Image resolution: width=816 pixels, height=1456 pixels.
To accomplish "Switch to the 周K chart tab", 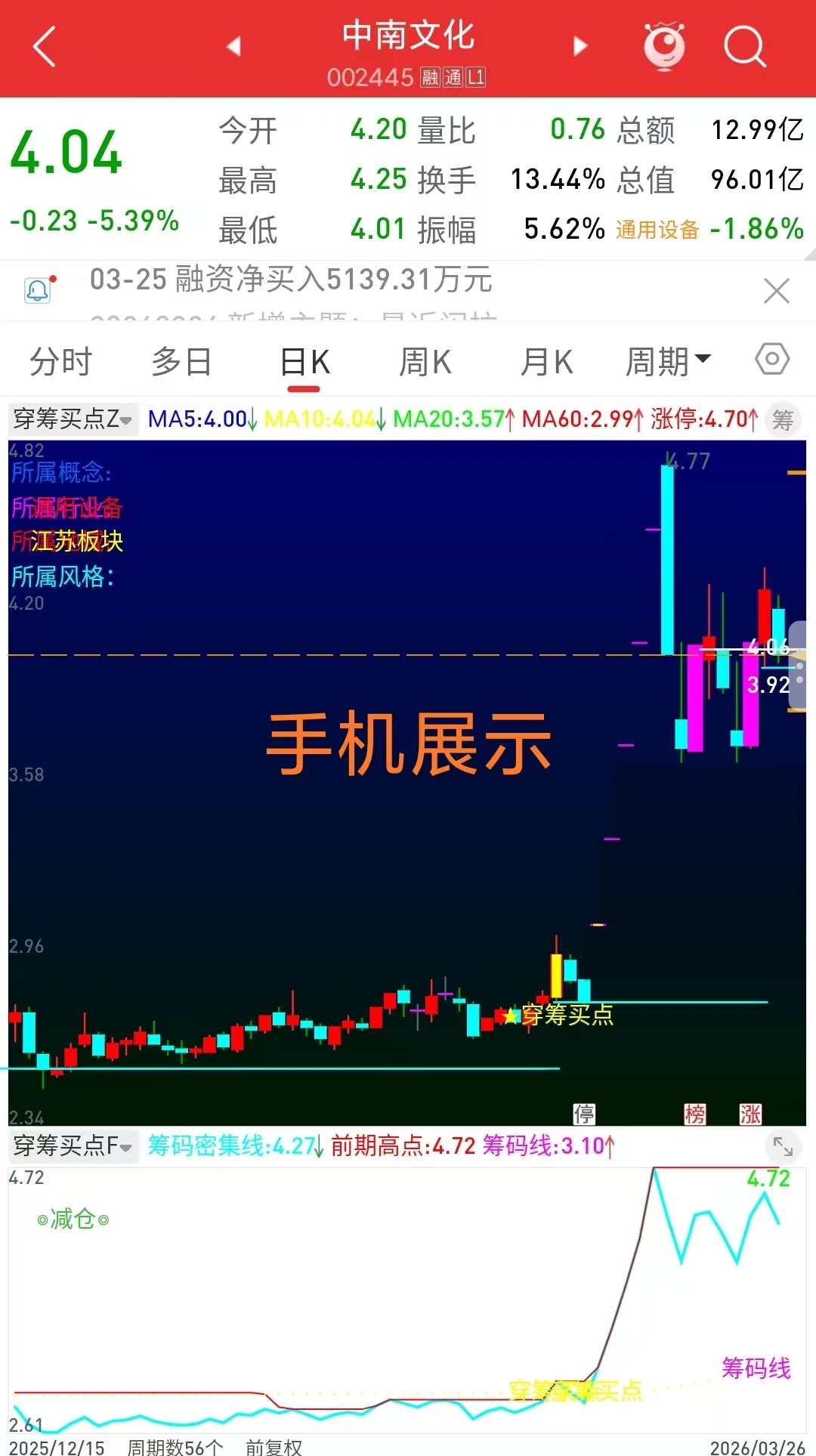I will (x=425, y=362).
